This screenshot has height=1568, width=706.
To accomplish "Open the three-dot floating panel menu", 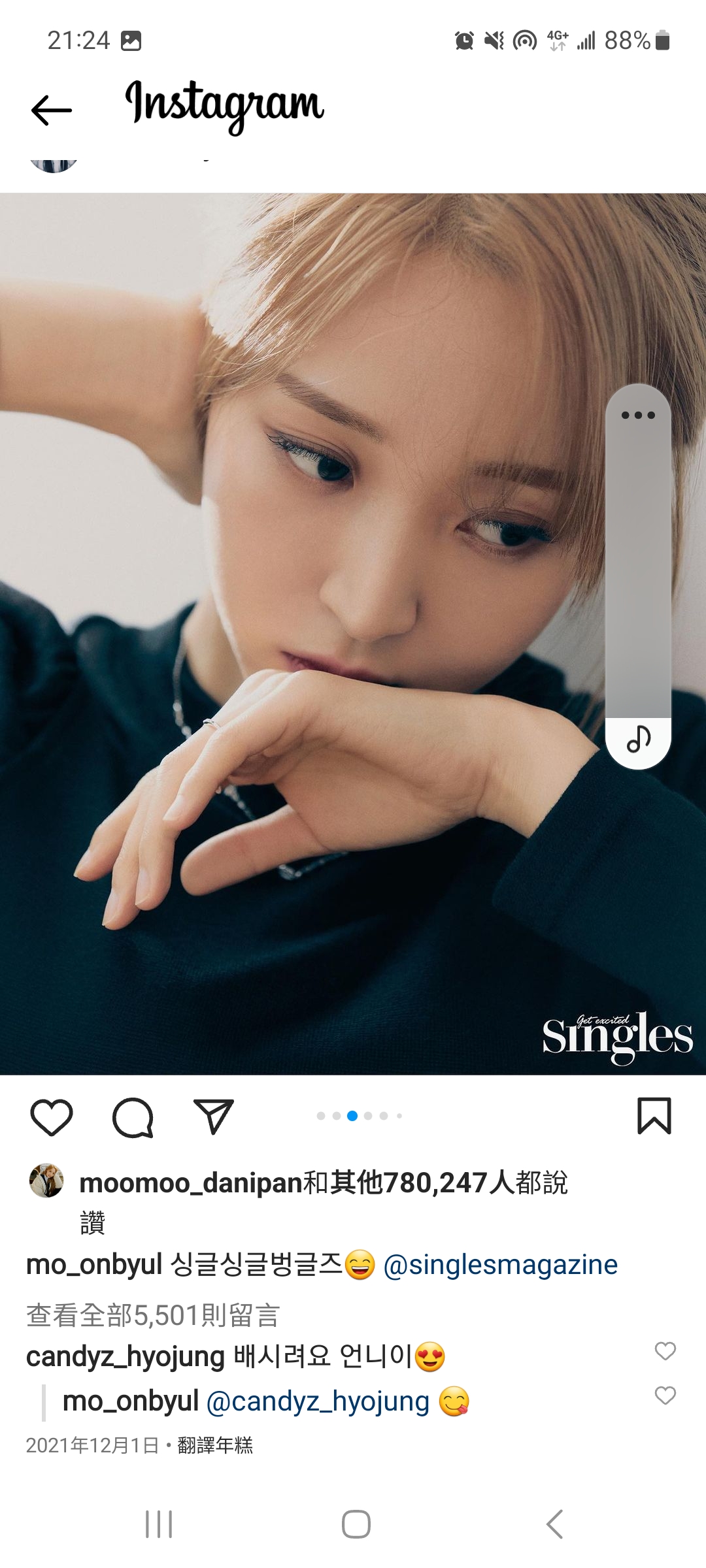I will pos(638,416).
